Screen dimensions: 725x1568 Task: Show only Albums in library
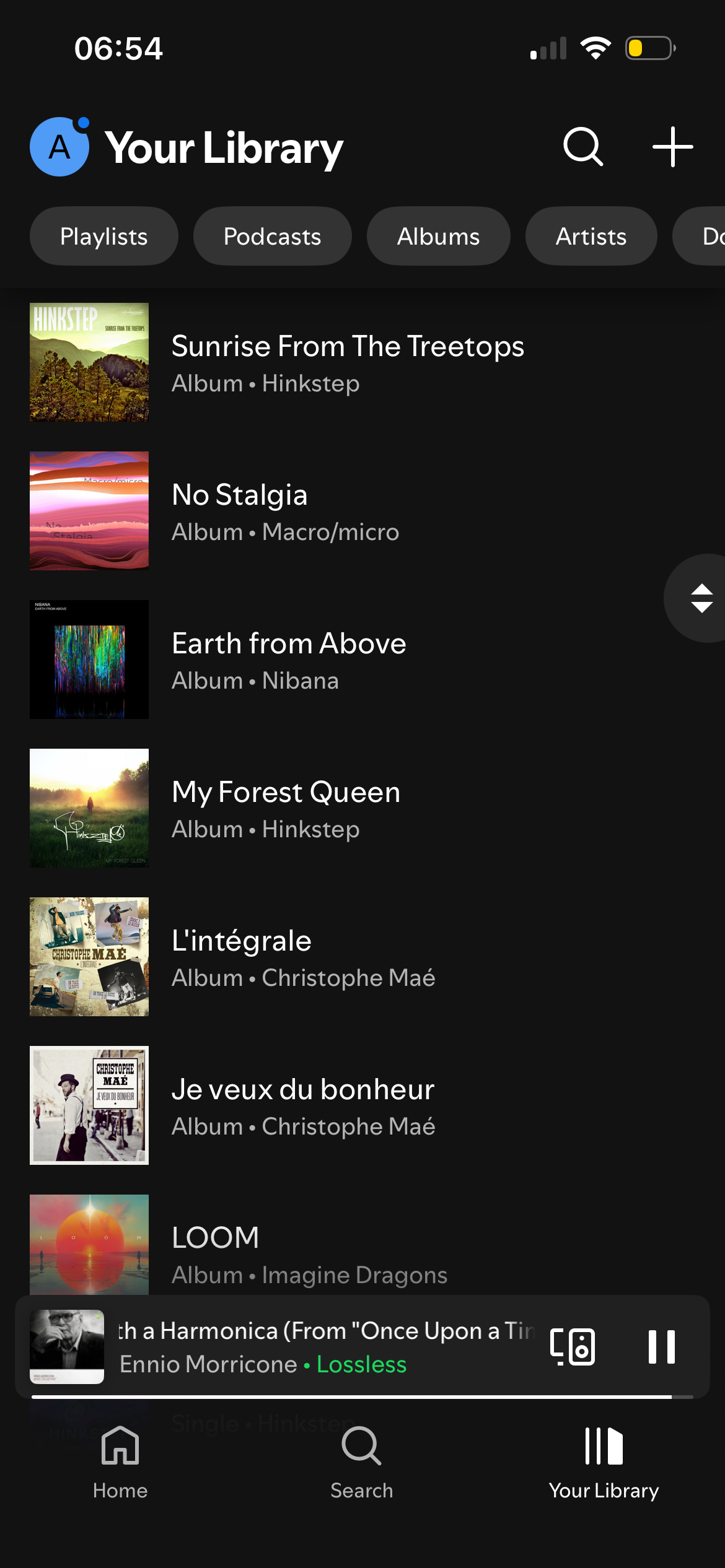(x=438, y=237)
